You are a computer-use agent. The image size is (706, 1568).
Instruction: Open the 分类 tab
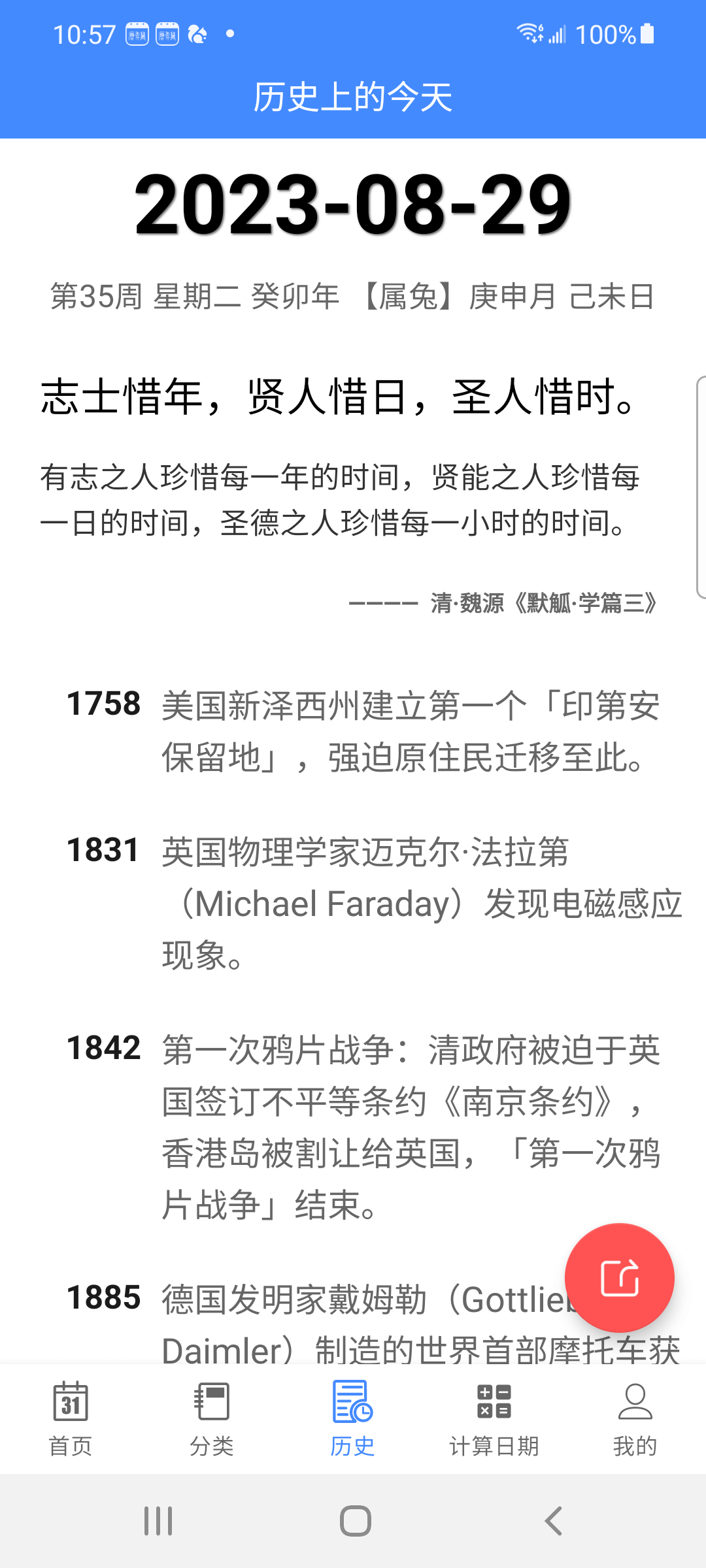tap(212, 1419)
